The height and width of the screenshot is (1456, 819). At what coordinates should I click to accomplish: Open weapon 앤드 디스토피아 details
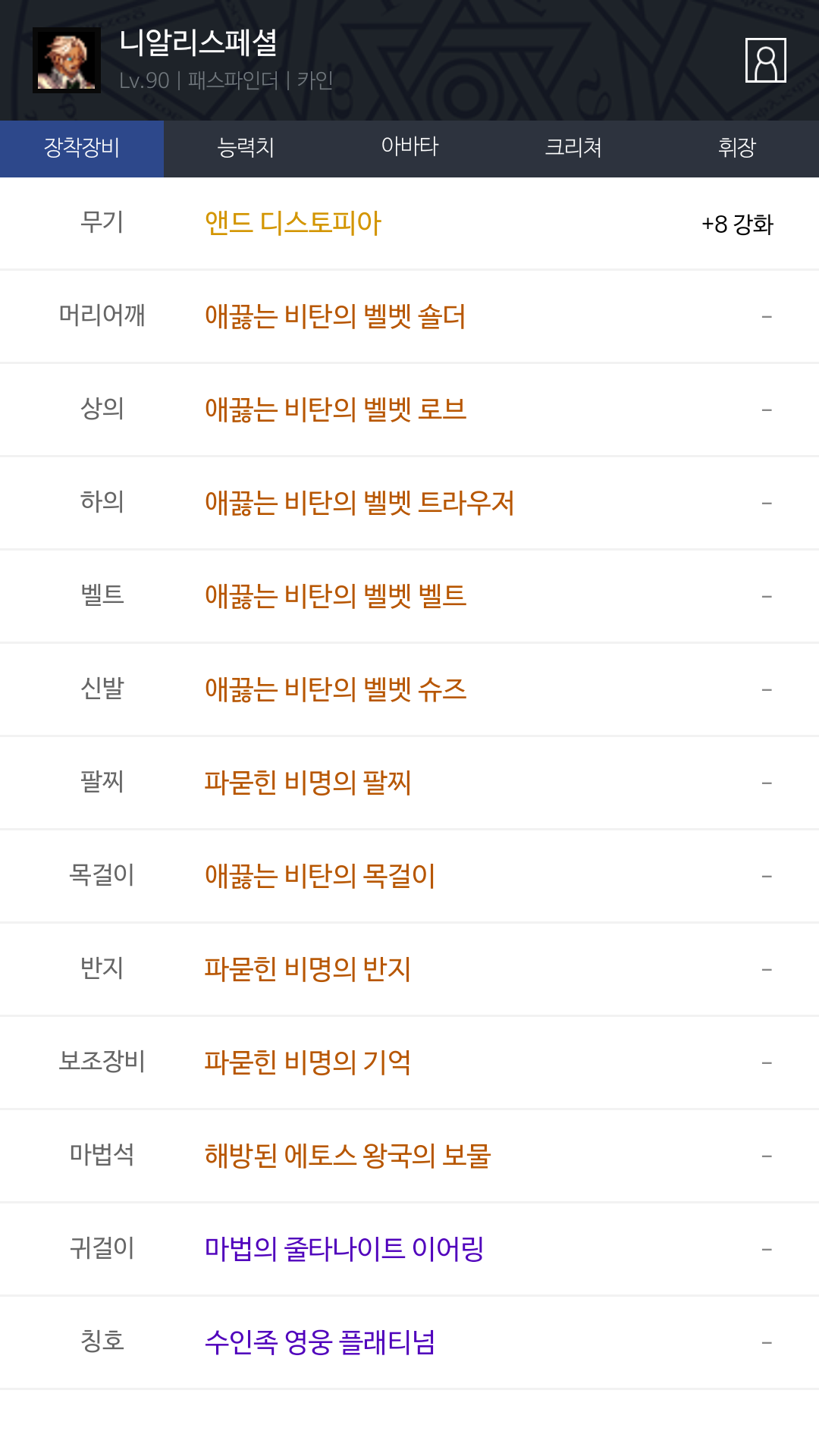[293, 223]
